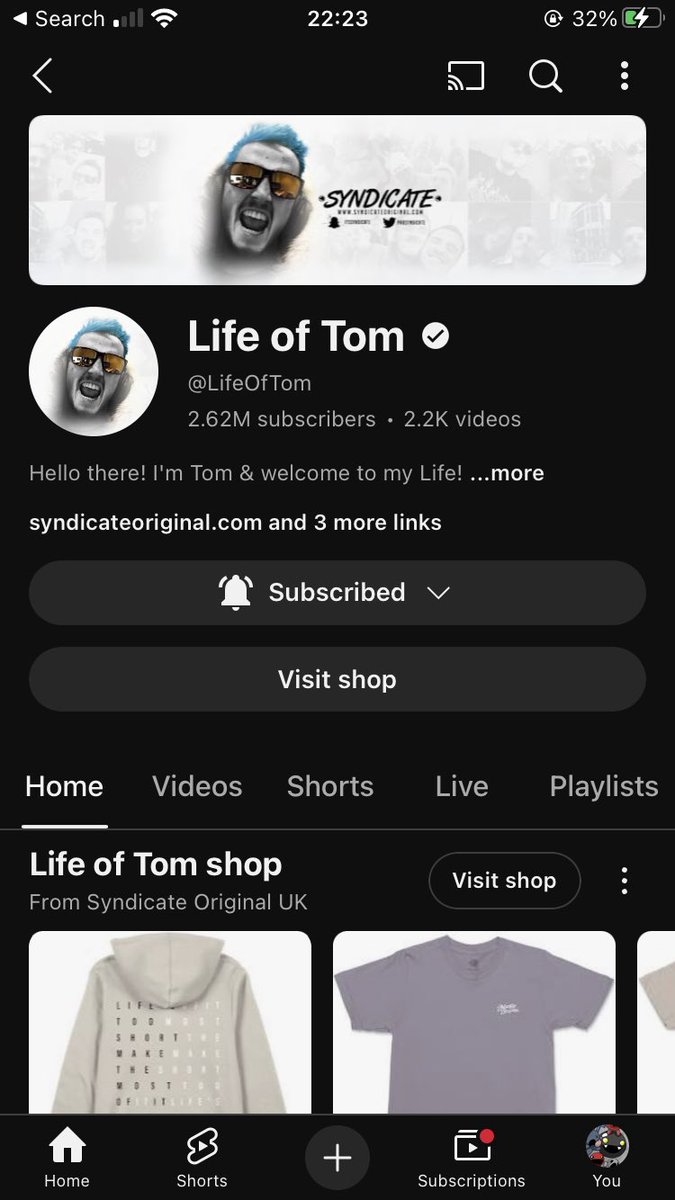
Task: Tap the cast to device icon
Action: (466, 76)
